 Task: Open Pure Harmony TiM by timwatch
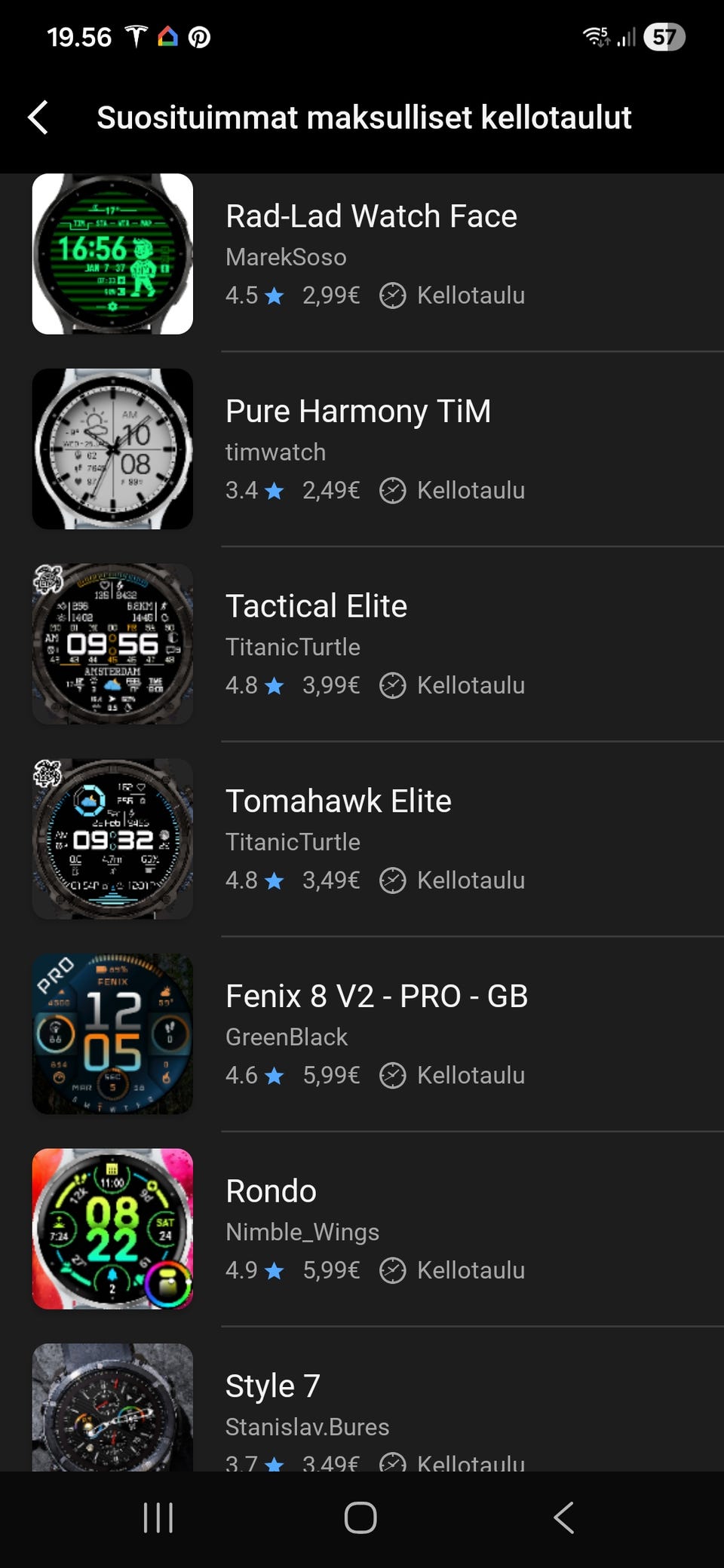(x=358, y=412)
